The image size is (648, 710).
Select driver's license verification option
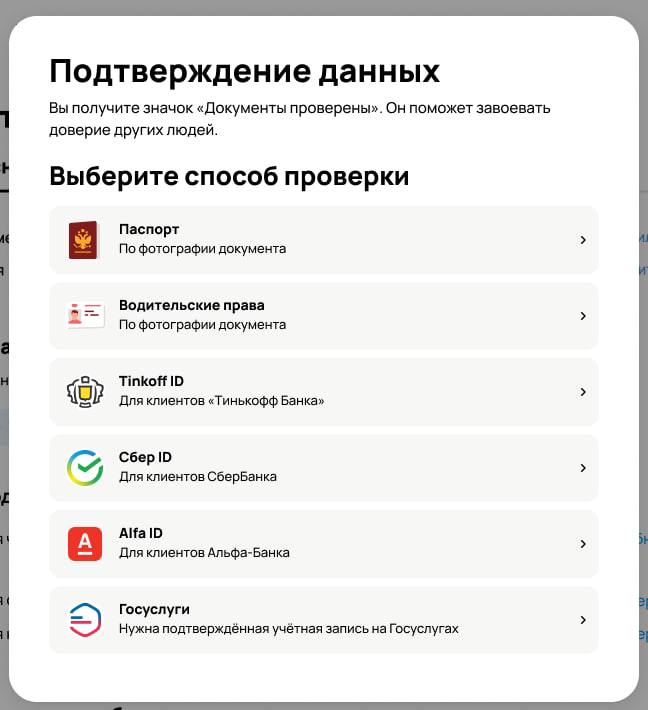[x=323, y=316]
